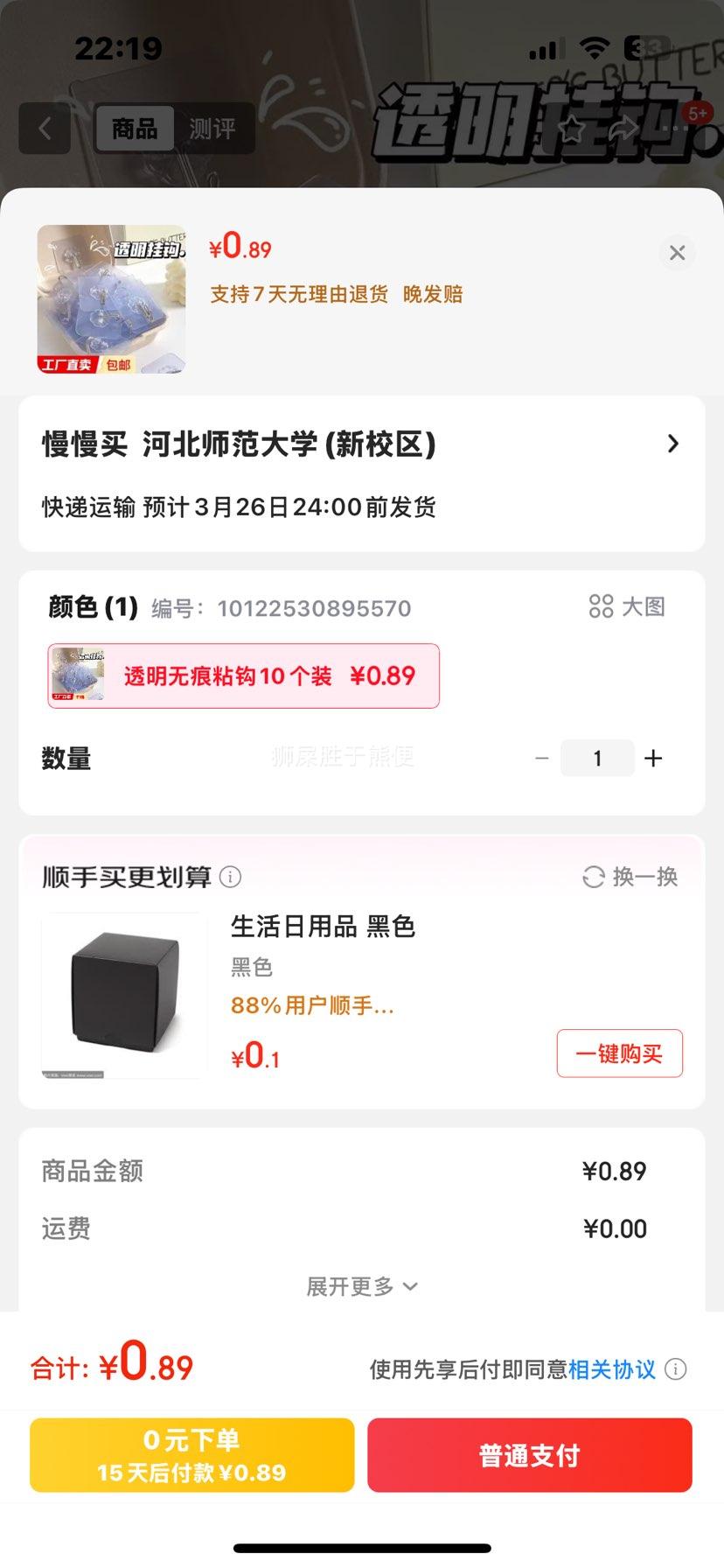Pay now with 普通支付

tap(529, 1455)
